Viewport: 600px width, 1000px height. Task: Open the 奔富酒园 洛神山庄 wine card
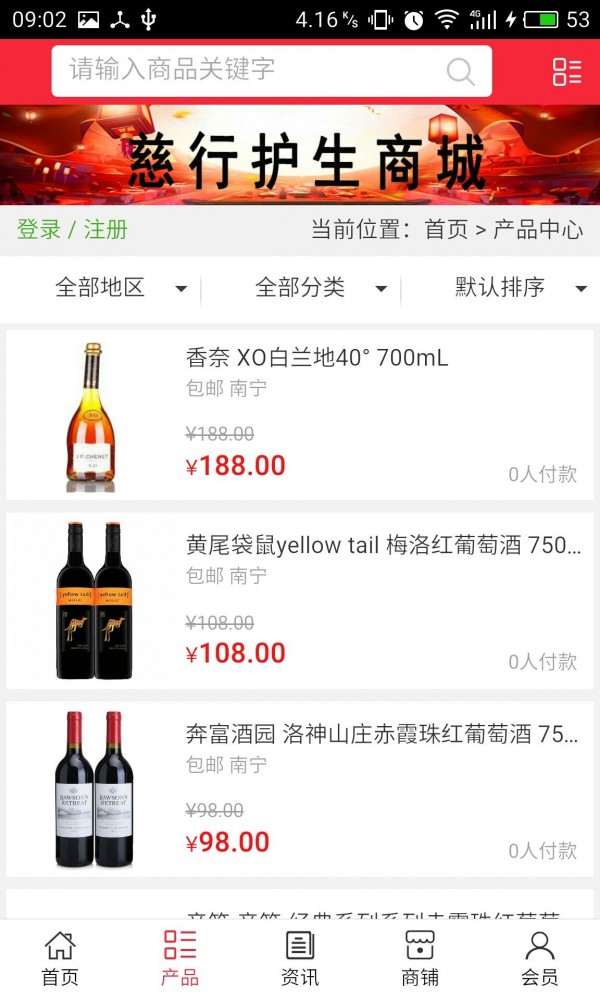300,789
